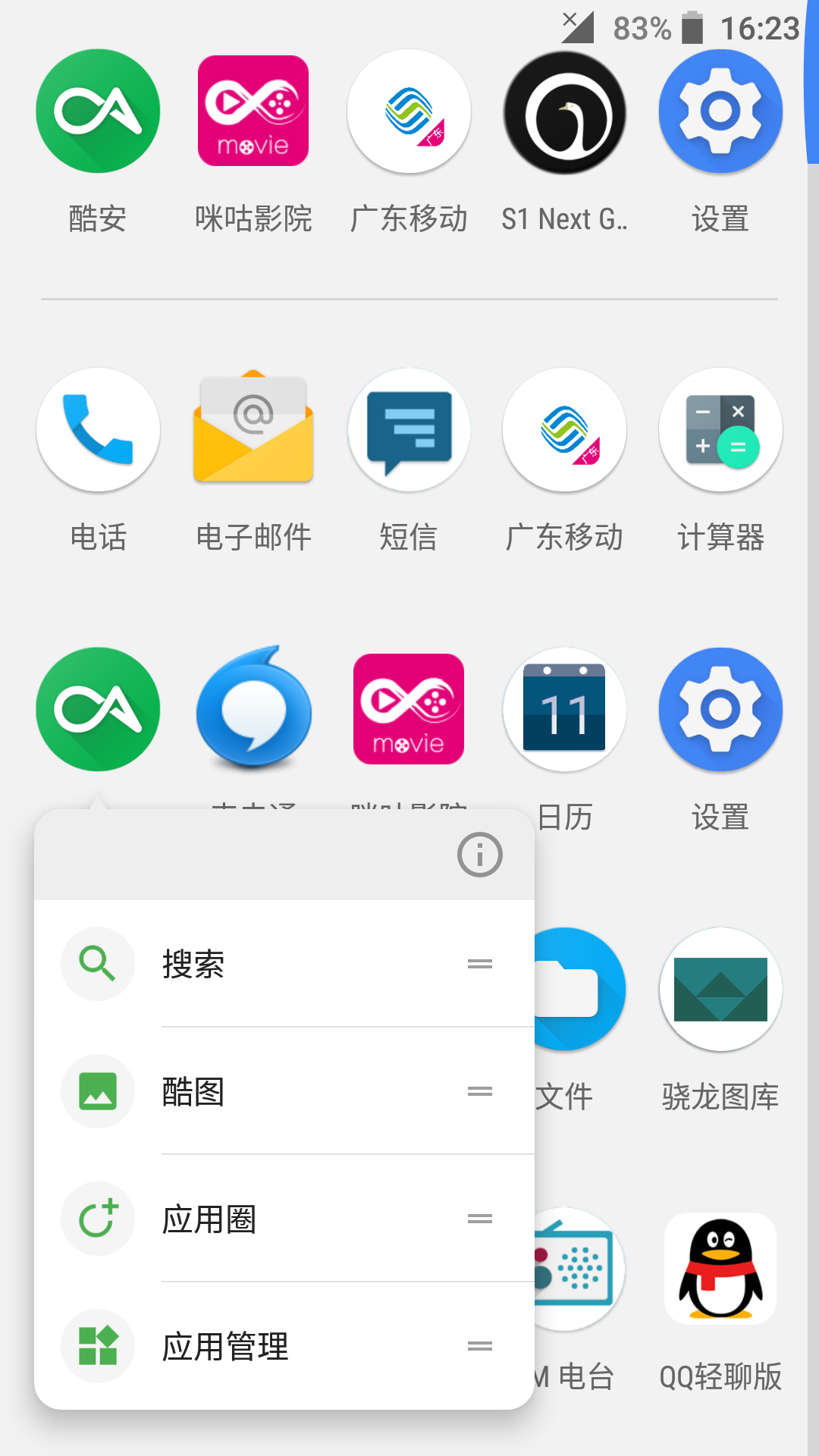Launch the 骁龙图库 gallery app
Viewport: 819px width, 1456px height.
click(x=720, y=989)
